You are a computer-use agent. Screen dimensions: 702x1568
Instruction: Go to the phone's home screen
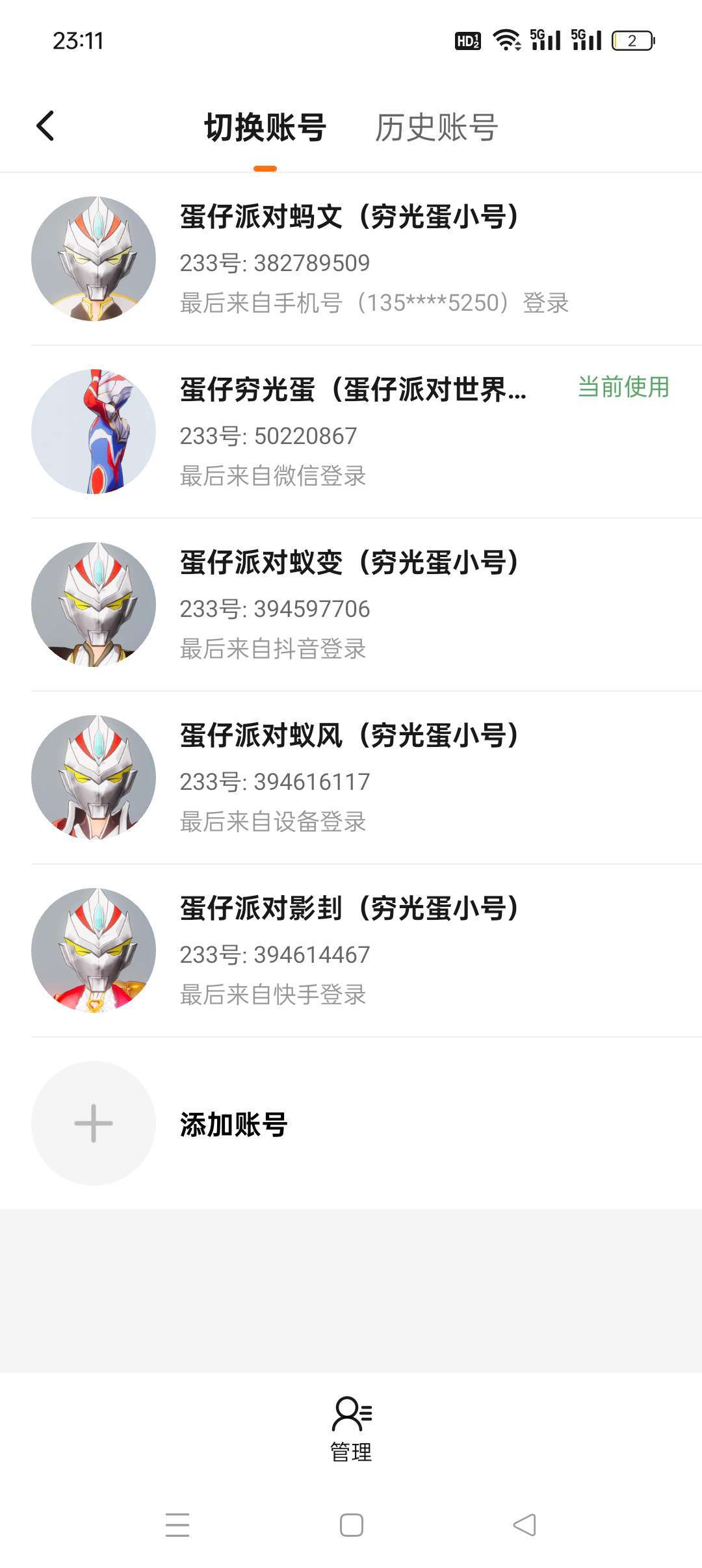tap(351, 1525)
